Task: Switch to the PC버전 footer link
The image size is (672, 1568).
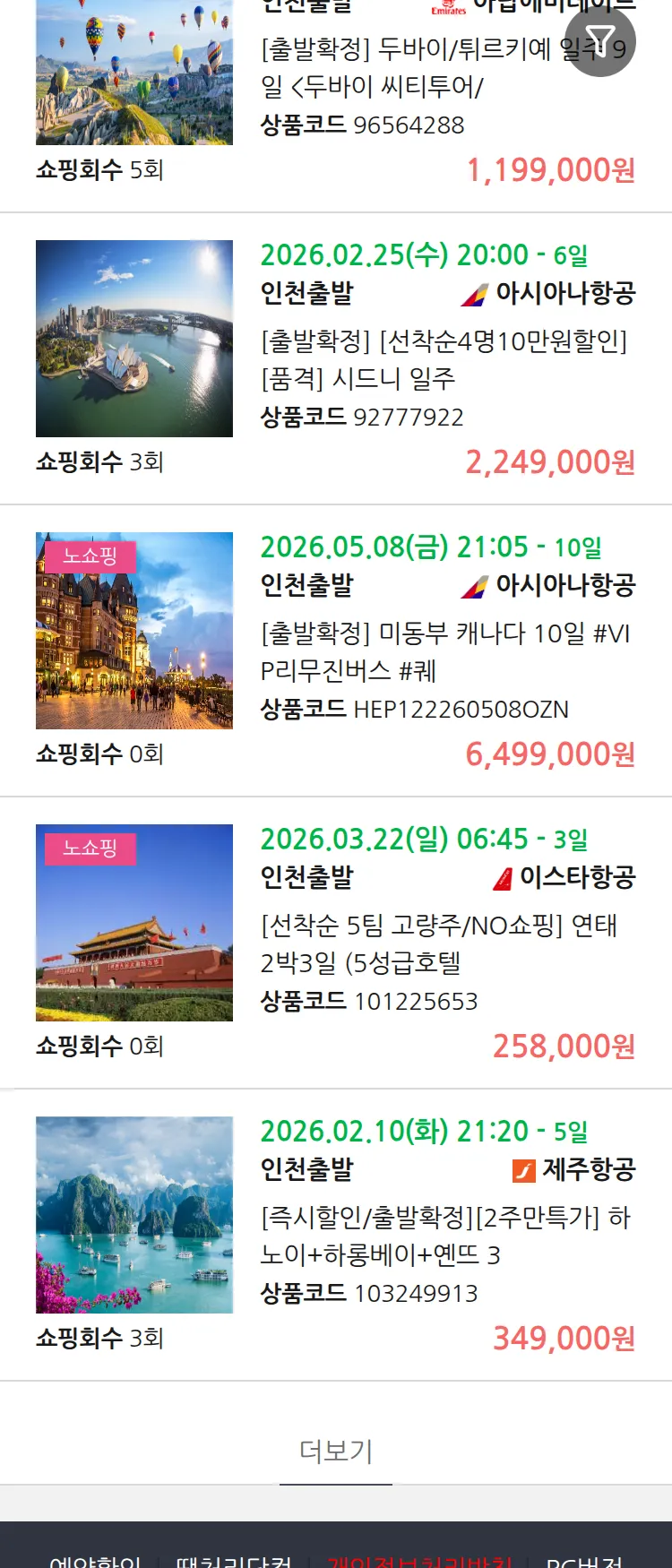Action: 584,1560
